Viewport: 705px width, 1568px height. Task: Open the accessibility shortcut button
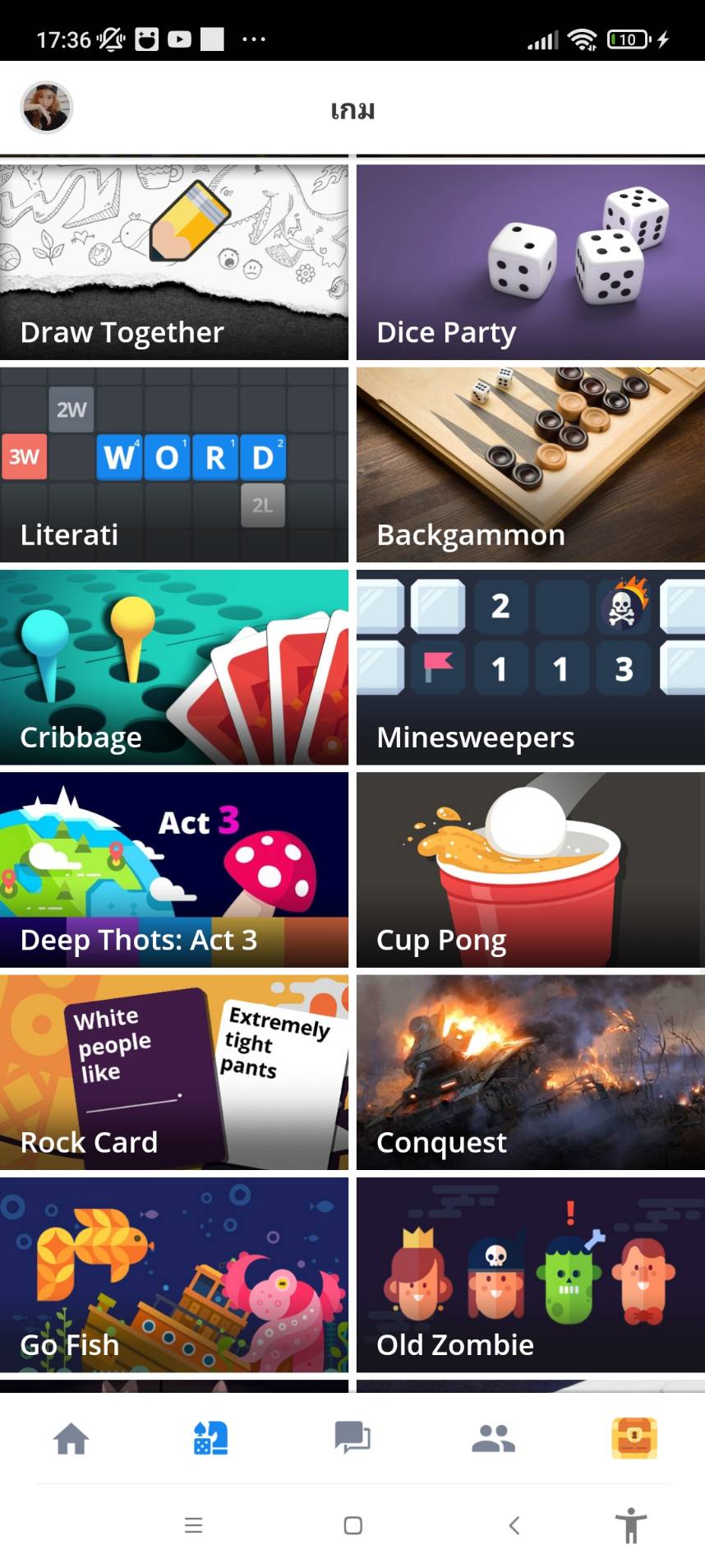tap(631, 1525)
